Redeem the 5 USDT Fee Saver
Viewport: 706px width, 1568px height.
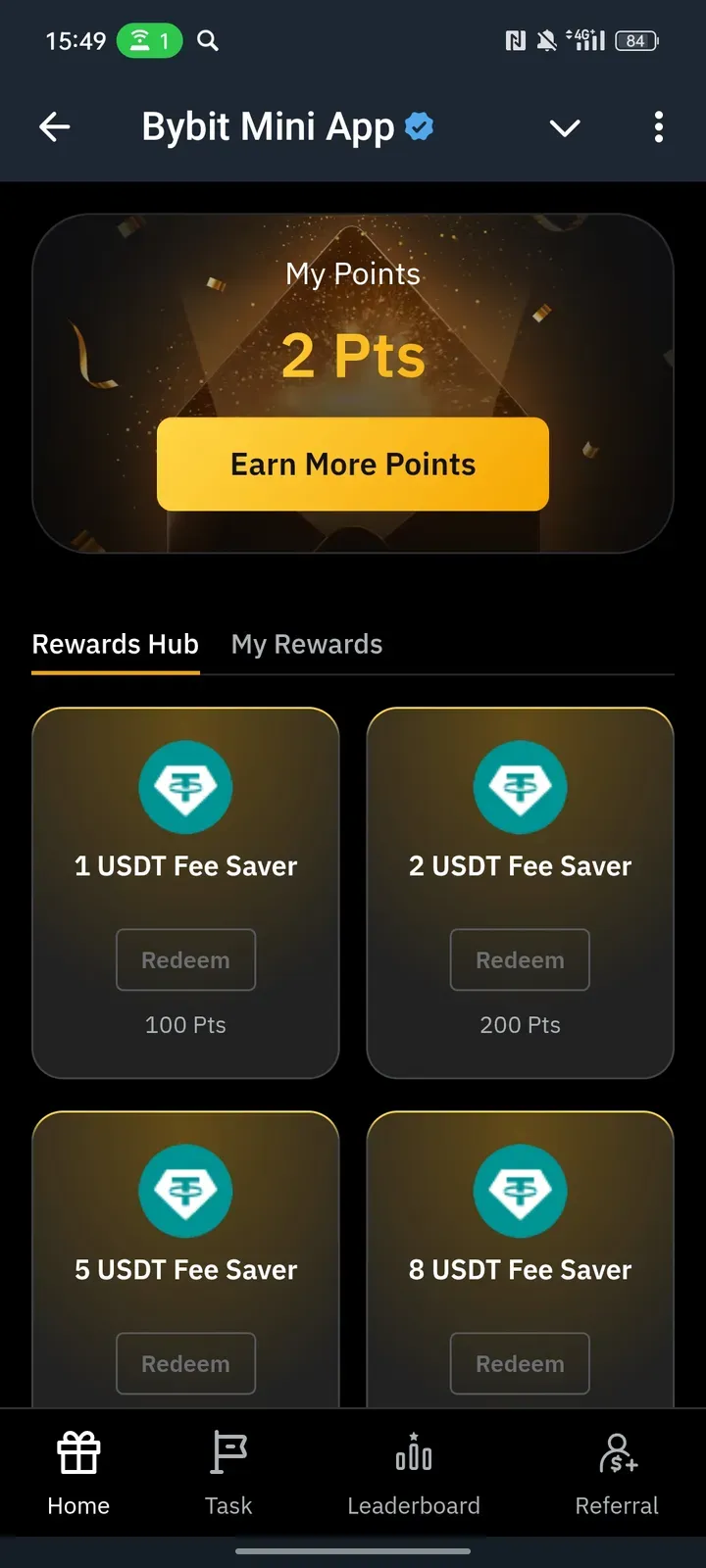click(185, 1363)
